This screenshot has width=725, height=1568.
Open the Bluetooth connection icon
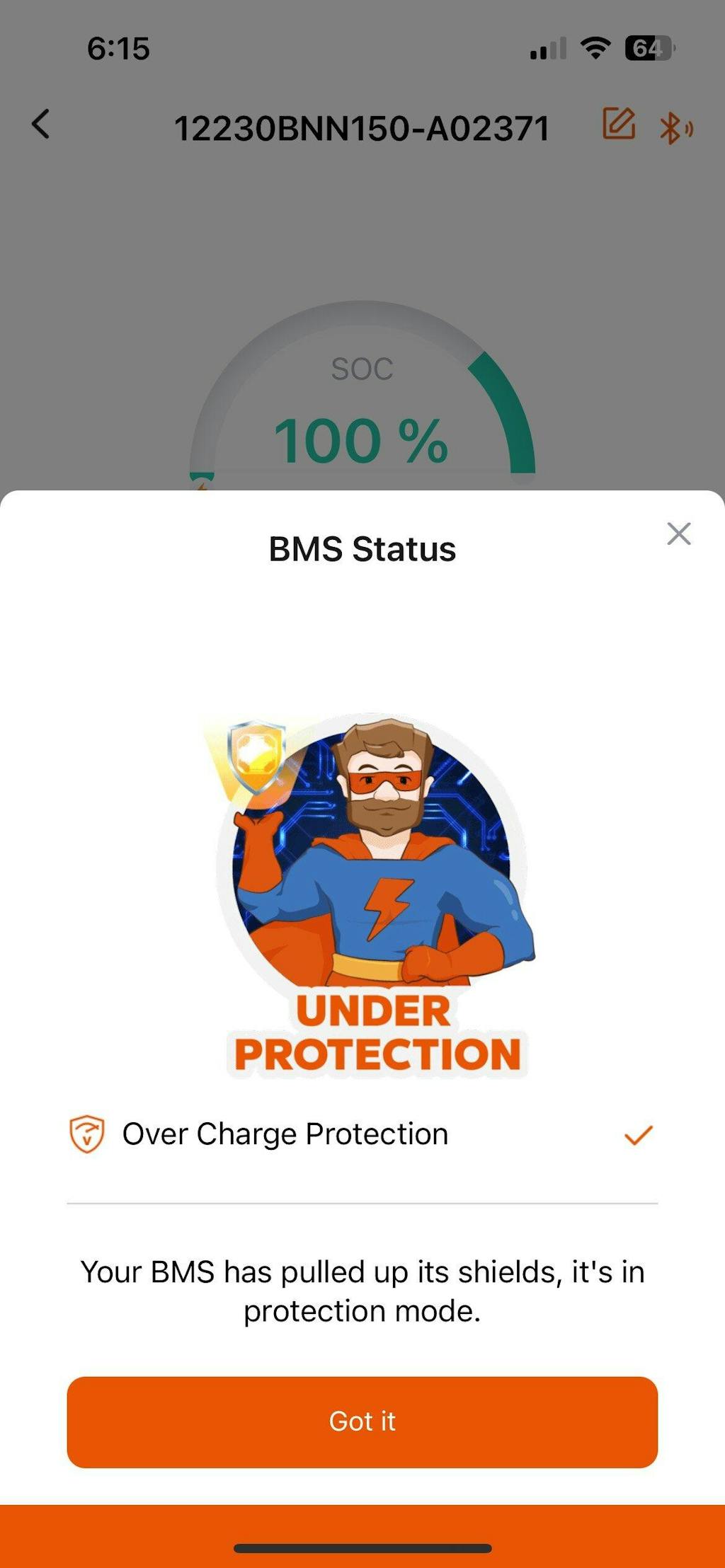[x=675, y=128]
